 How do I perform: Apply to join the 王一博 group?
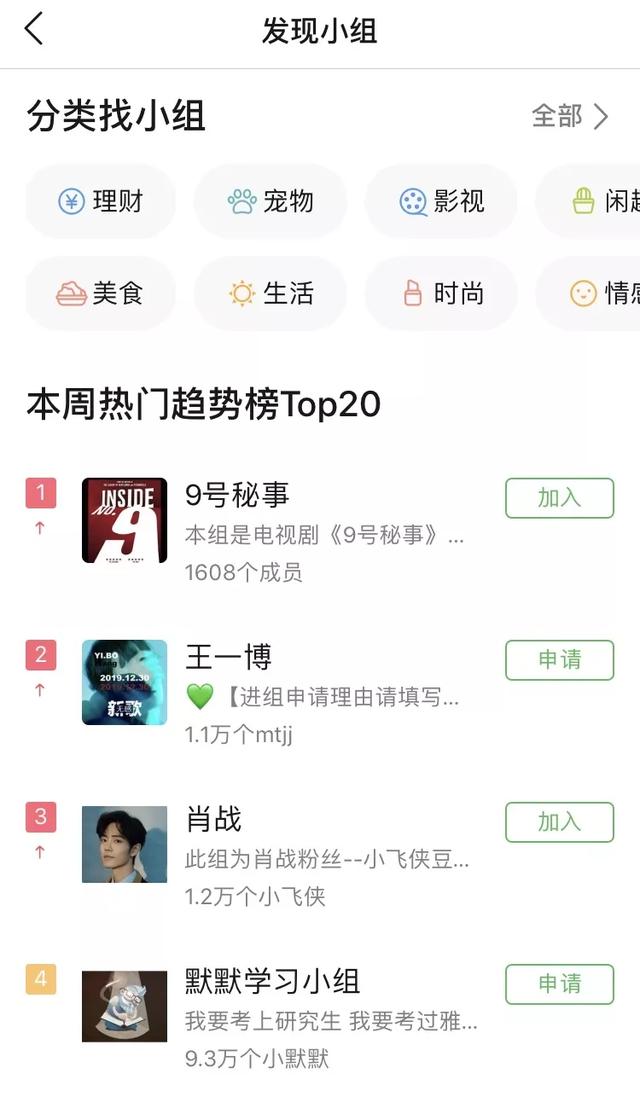(559, 660)
